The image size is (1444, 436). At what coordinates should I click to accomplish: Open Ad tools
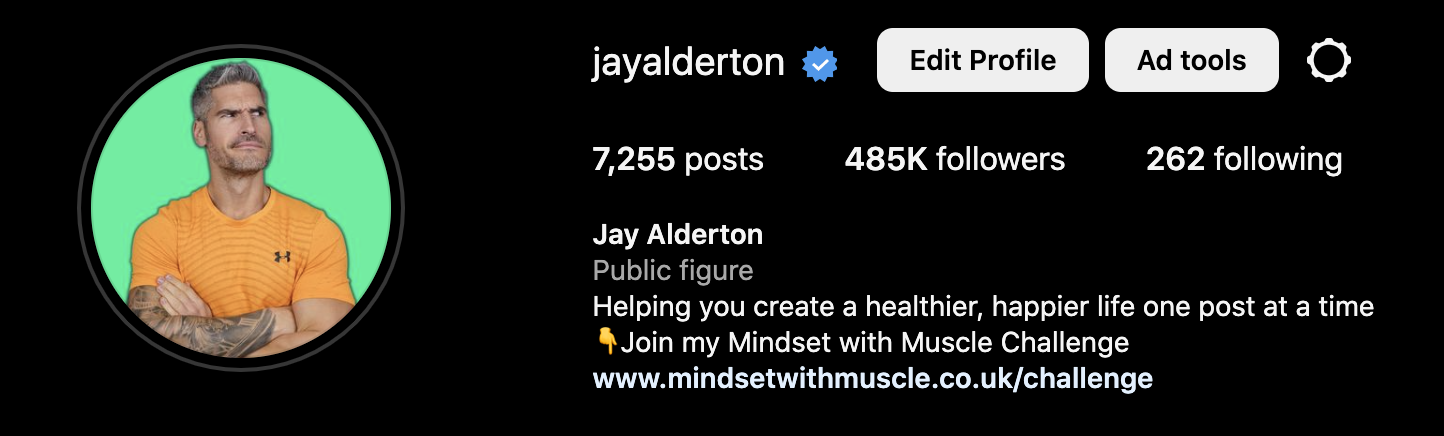tap(1191, 61)
